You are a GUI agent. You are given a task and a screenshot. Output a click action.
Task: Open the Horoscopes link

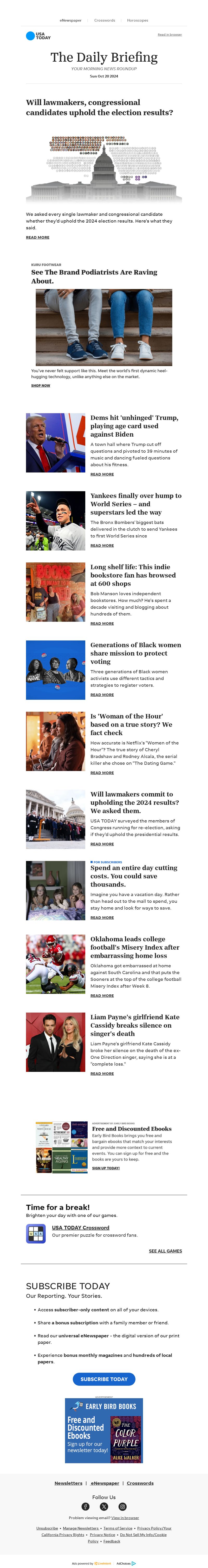point(138,20)
